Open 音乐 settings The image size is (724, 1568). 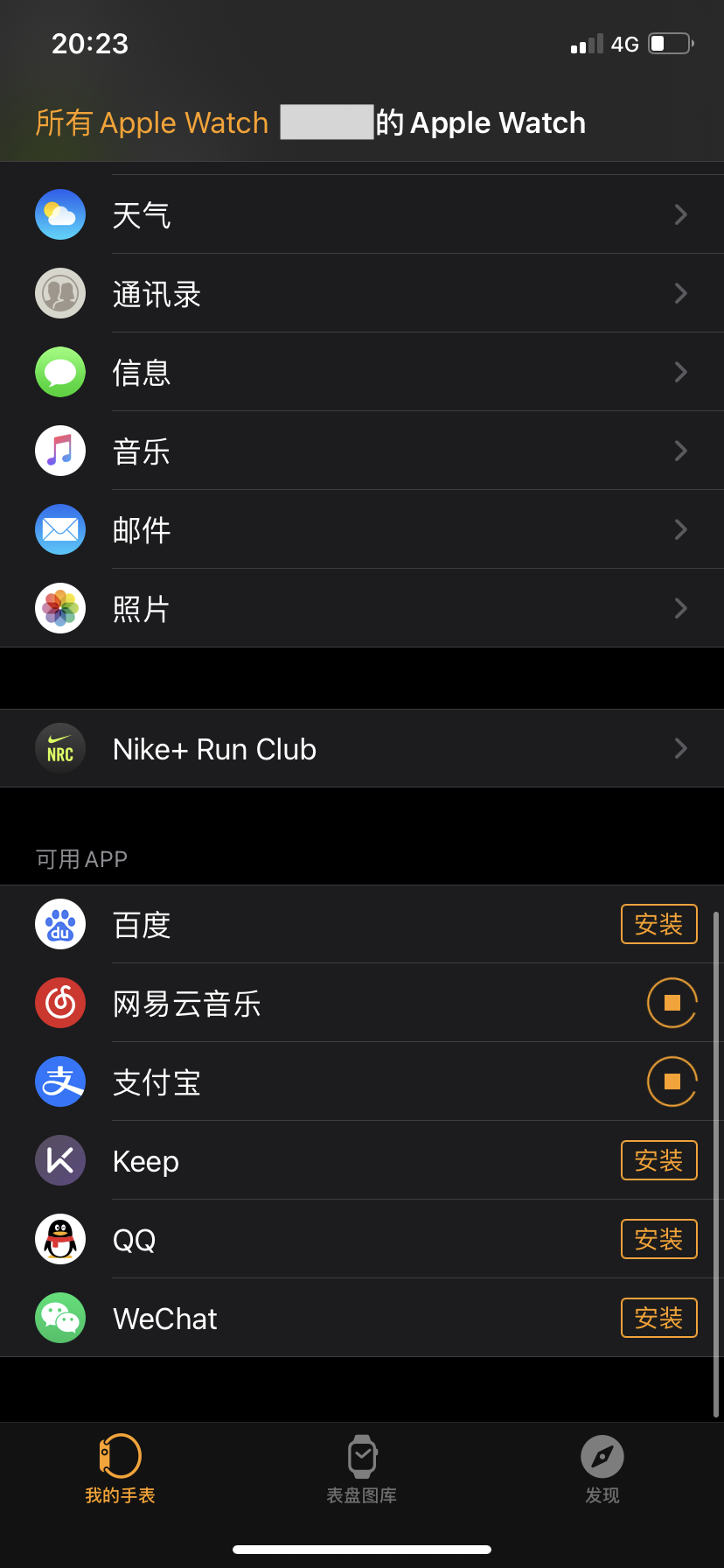click(362, 451)
